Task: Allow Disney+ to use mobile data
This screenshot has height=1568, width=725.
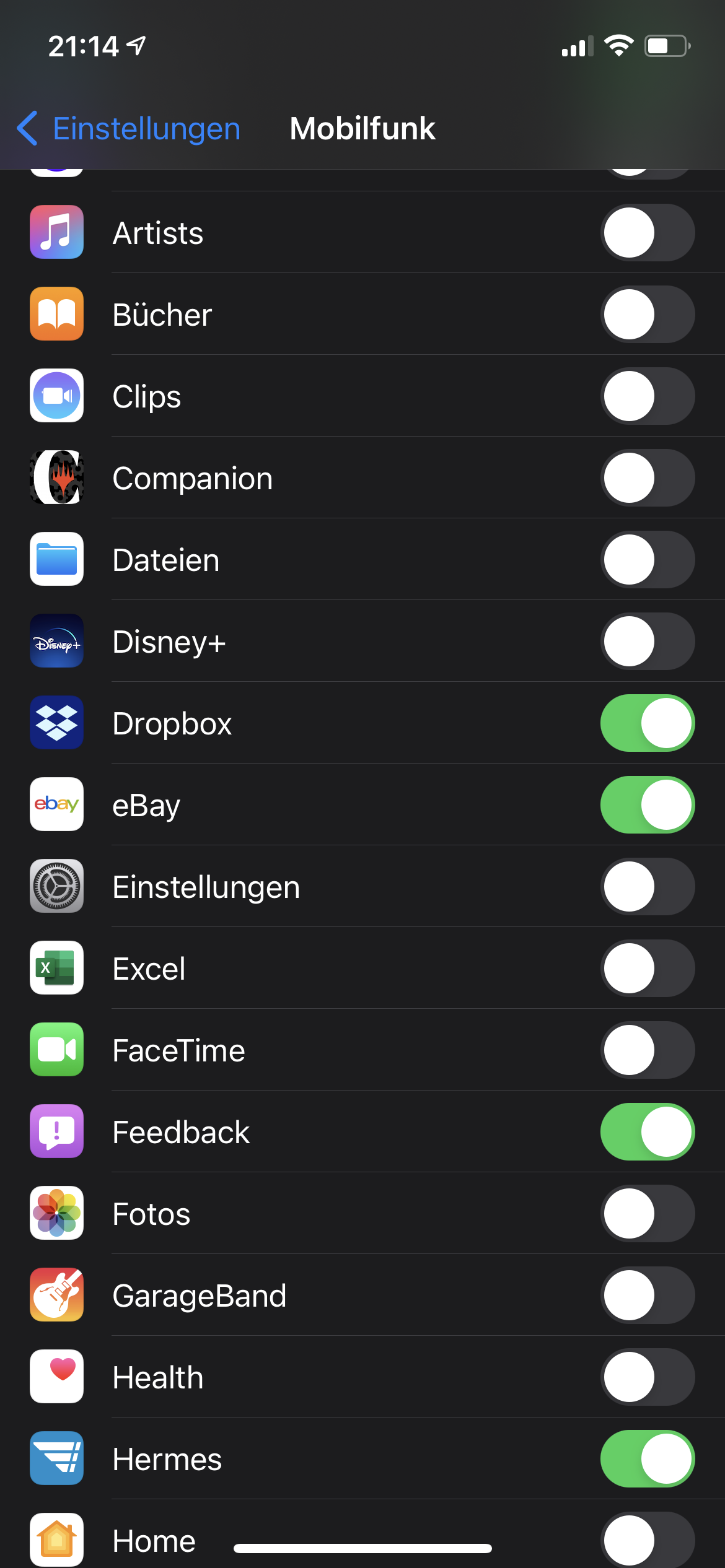Action: pos(647,642)
